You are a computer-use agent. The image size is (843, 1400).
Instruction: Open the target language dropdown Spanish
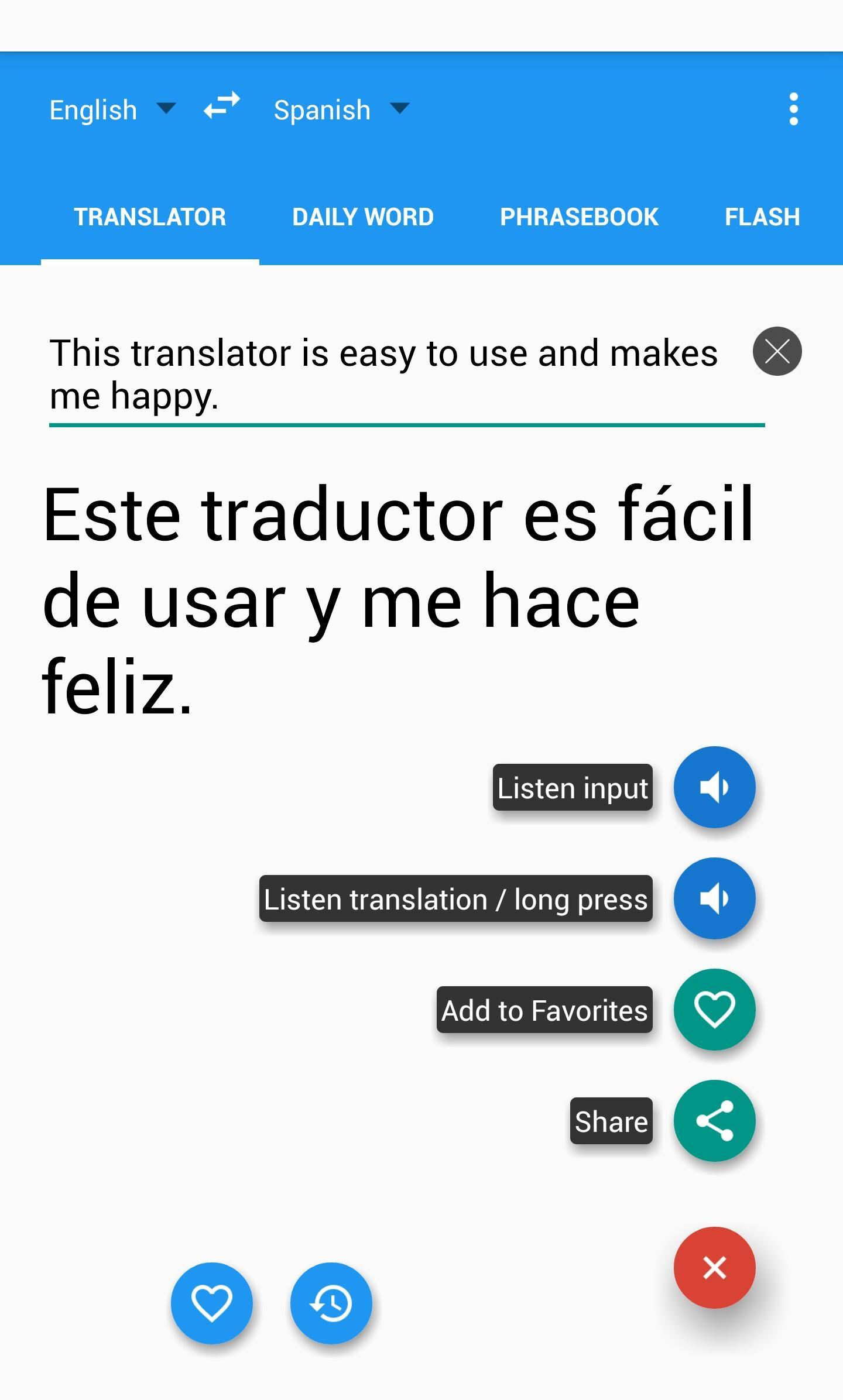(321, 109)
